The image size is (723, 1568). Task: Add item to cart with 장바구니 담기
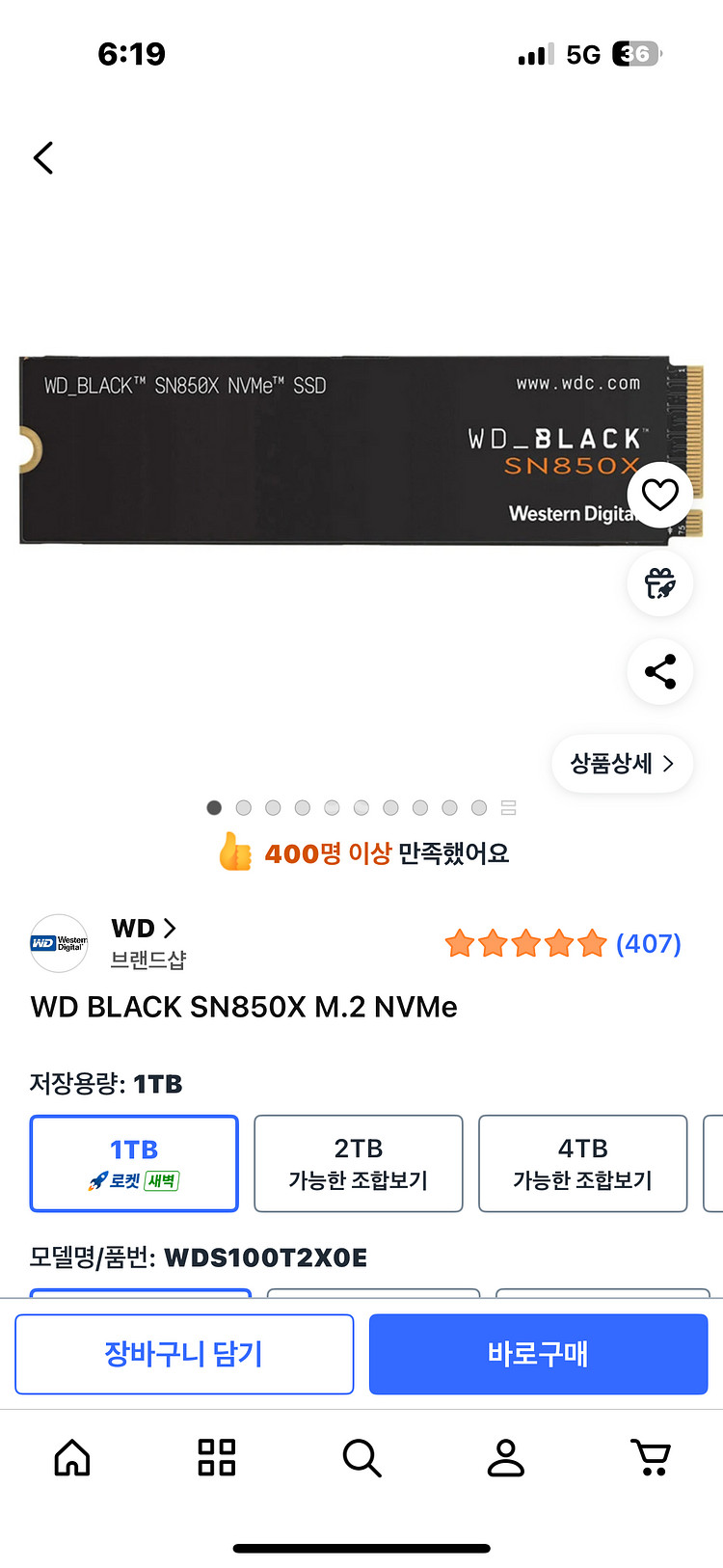[x=184, y=1354]
